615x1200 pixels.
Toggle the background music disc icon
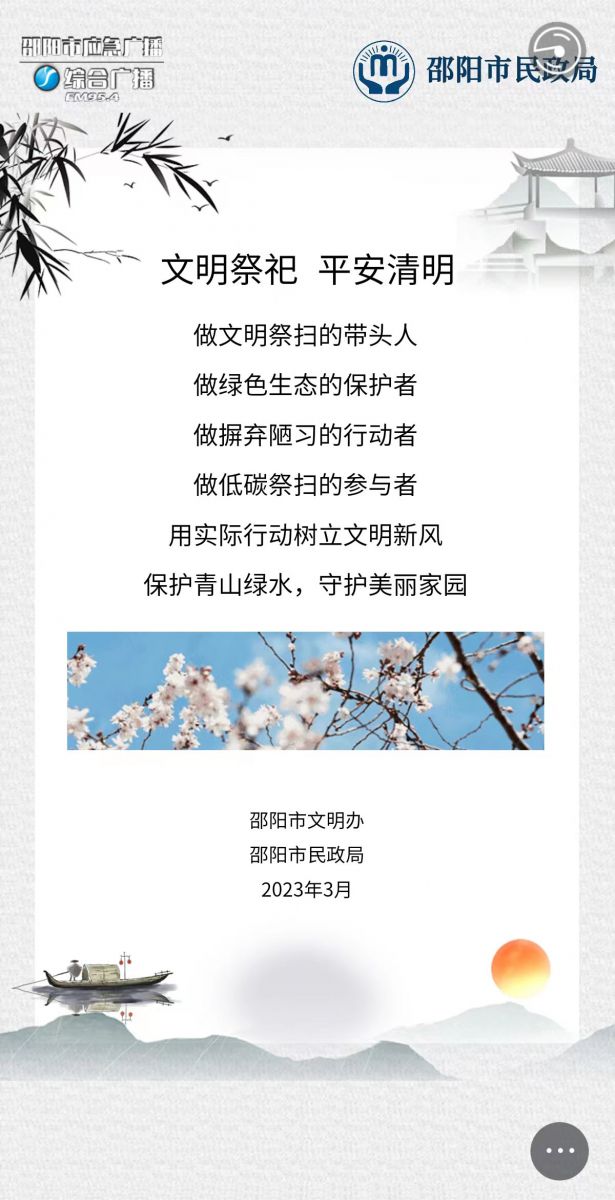[557, 49]
